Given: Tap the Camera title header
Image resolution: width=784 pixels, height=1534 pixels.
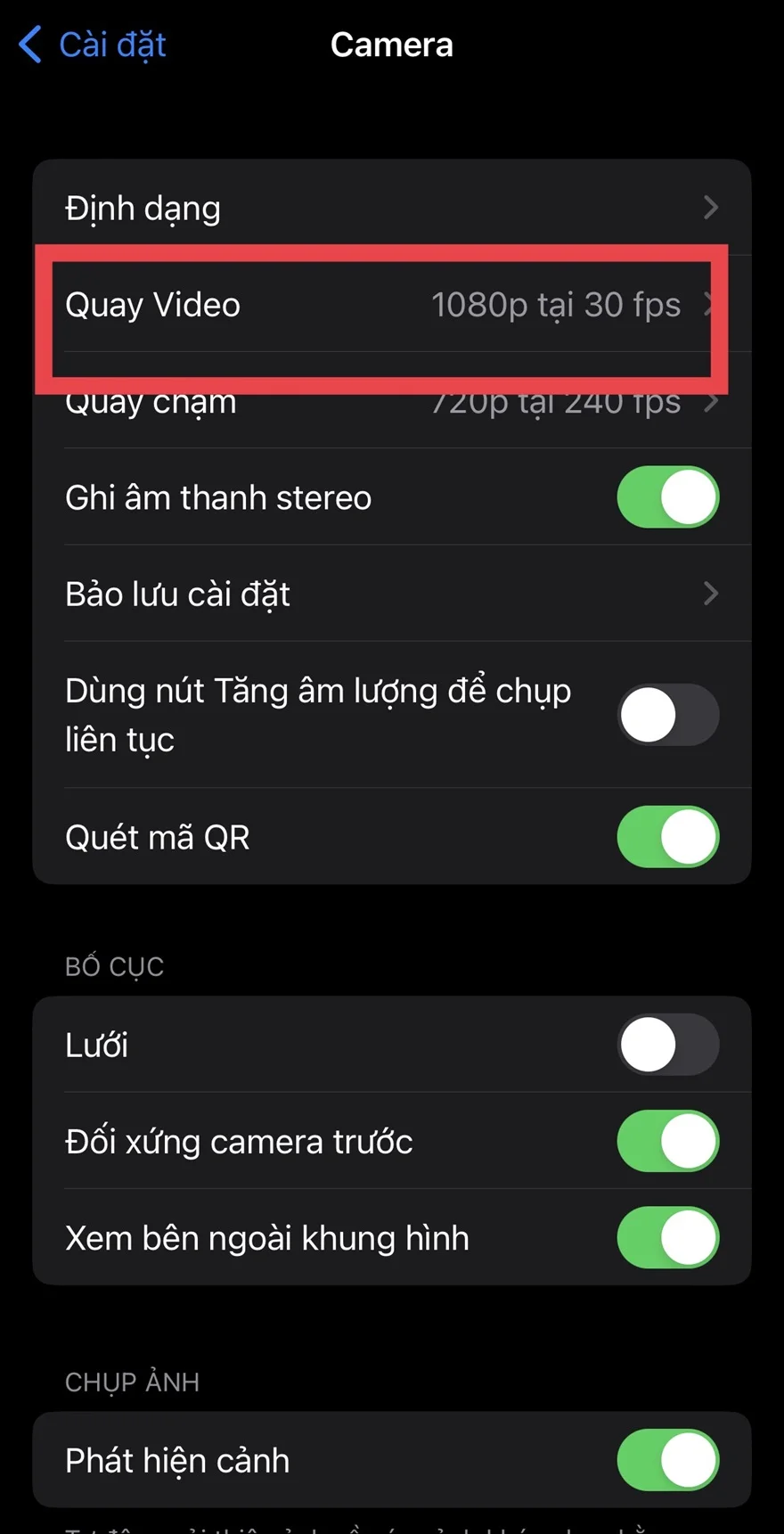Looking at the screenshot, I should coord(392,44).
